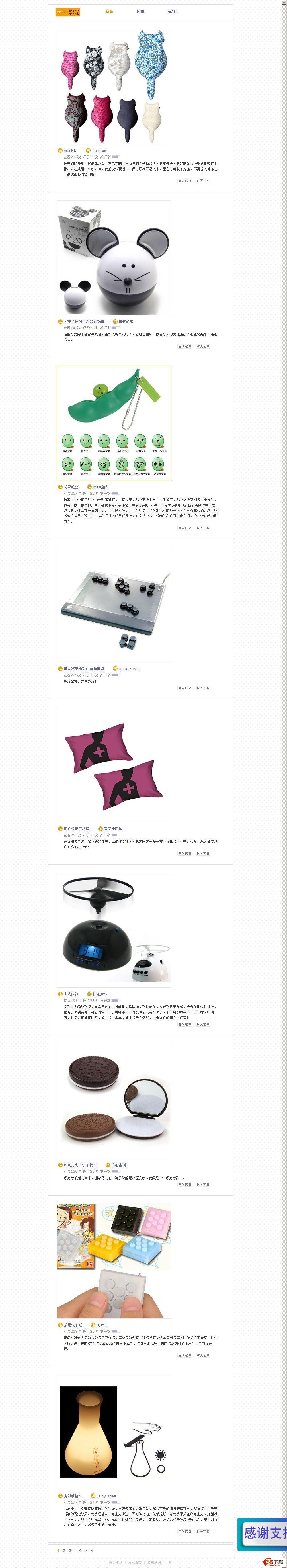Switch to the 标签 tab
Image resolution: width=287 pixels, height=1568 pixels.
171,12
